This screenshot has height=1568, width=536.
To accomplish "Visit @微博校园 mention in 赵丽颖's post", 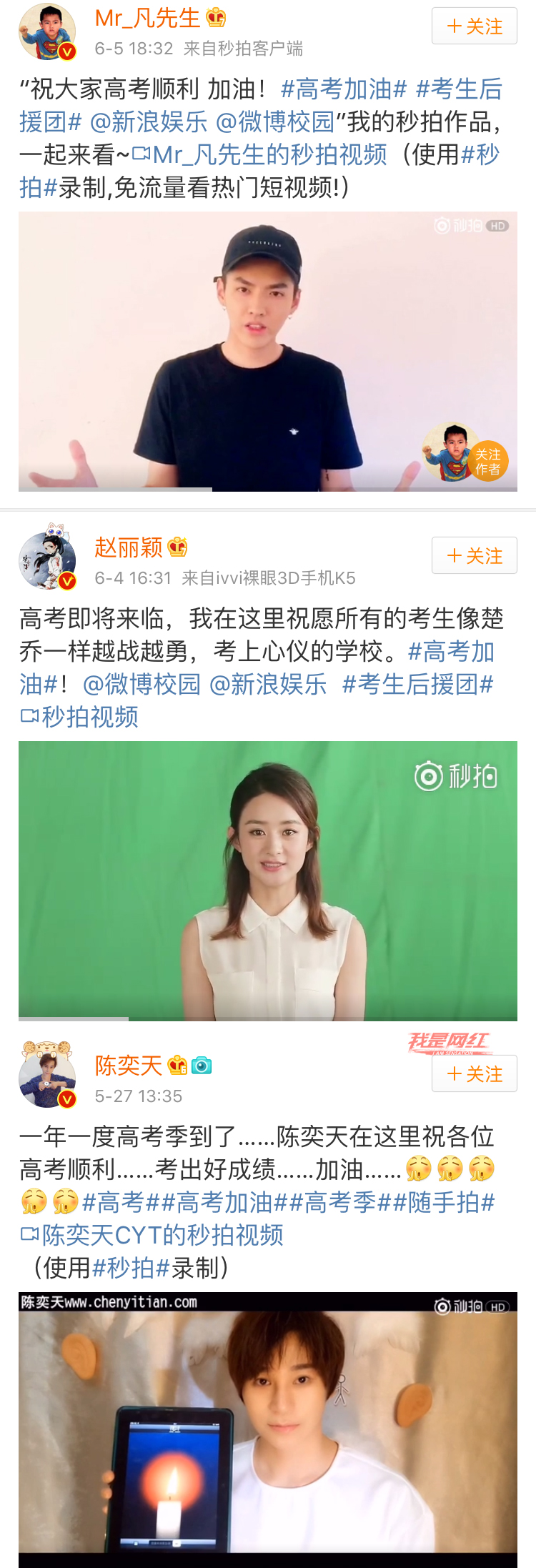I will pos(142,684).
